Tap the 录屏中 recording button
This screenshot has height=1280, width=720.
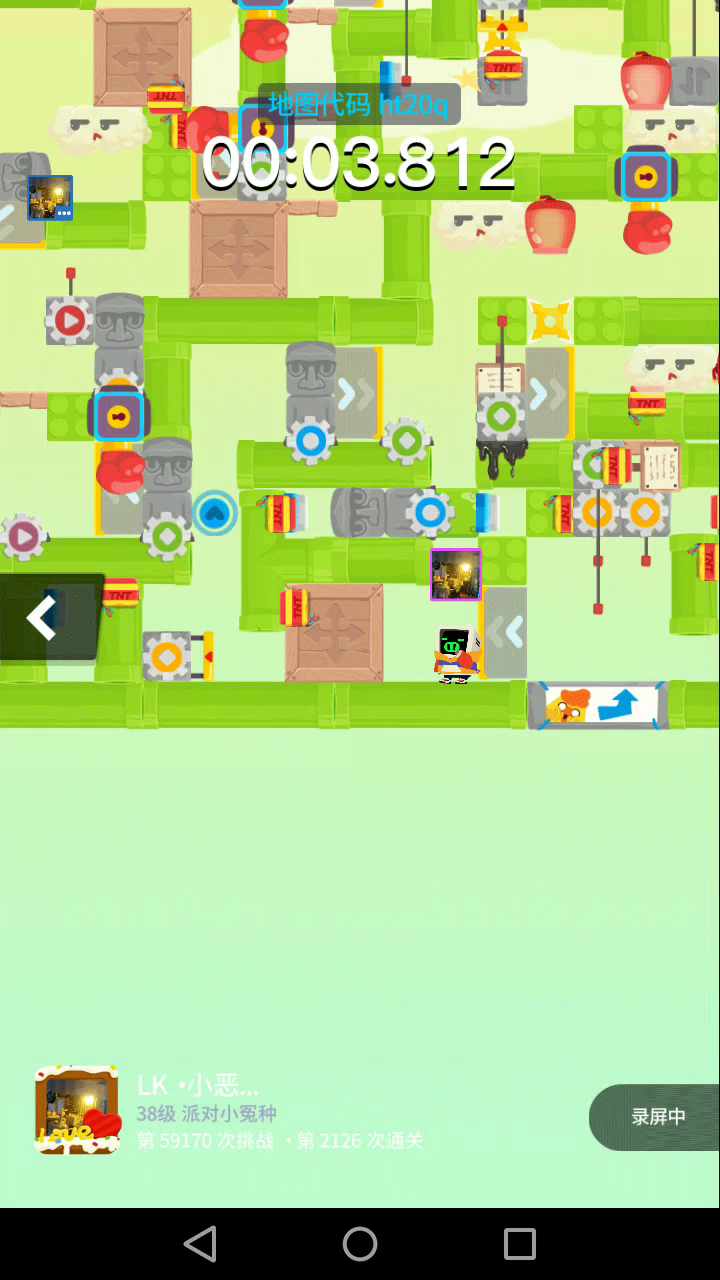(655, 1117)
